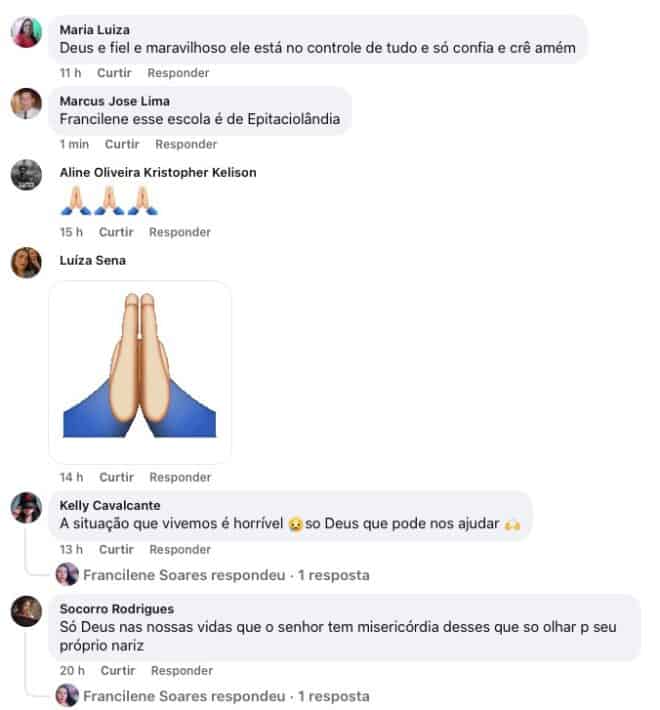Like Socorro Rodrigues' comment
The height and width of the screenshot is (710, 660).
pos(118,670)
